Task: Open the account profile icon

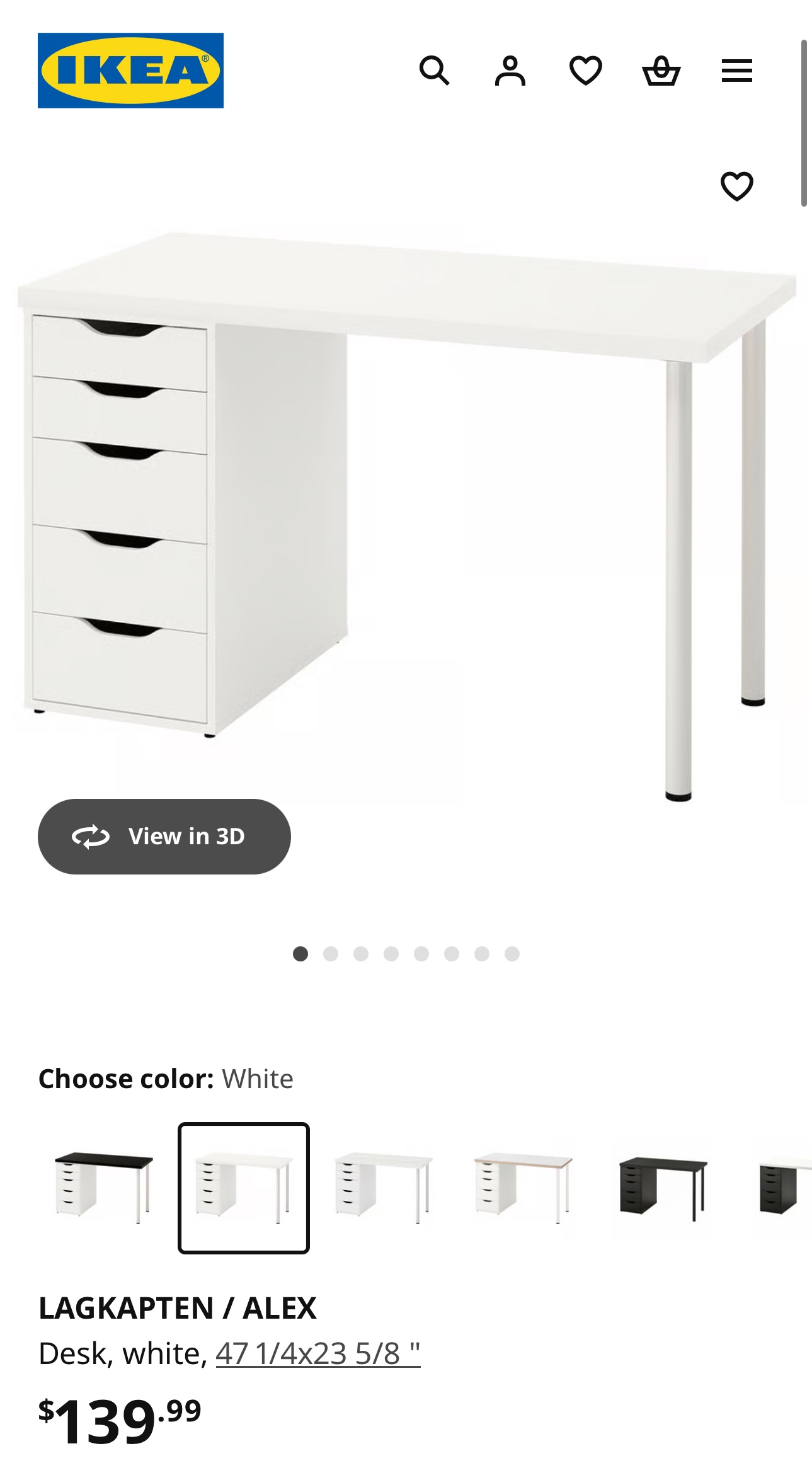Action: 510,71
